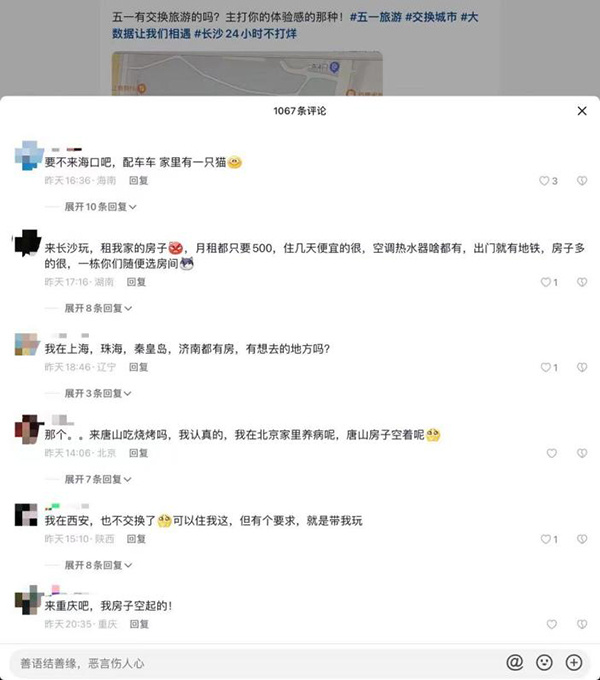Reply to the 长沙 rental house comment
The image size is (600, 680).
tap(137, 283)
